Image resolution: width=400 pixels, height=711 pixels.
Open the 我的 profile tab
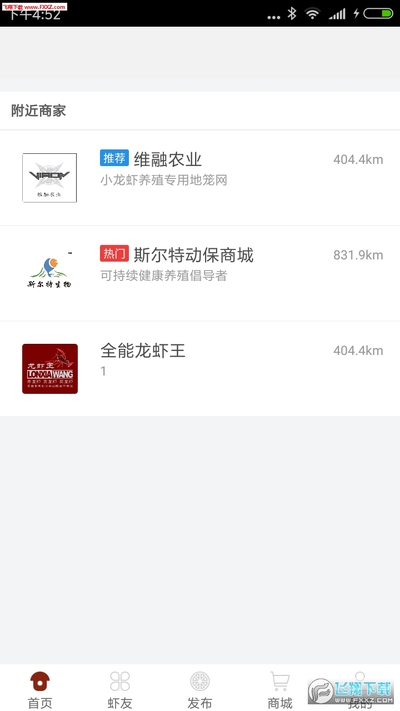point(360,689)
